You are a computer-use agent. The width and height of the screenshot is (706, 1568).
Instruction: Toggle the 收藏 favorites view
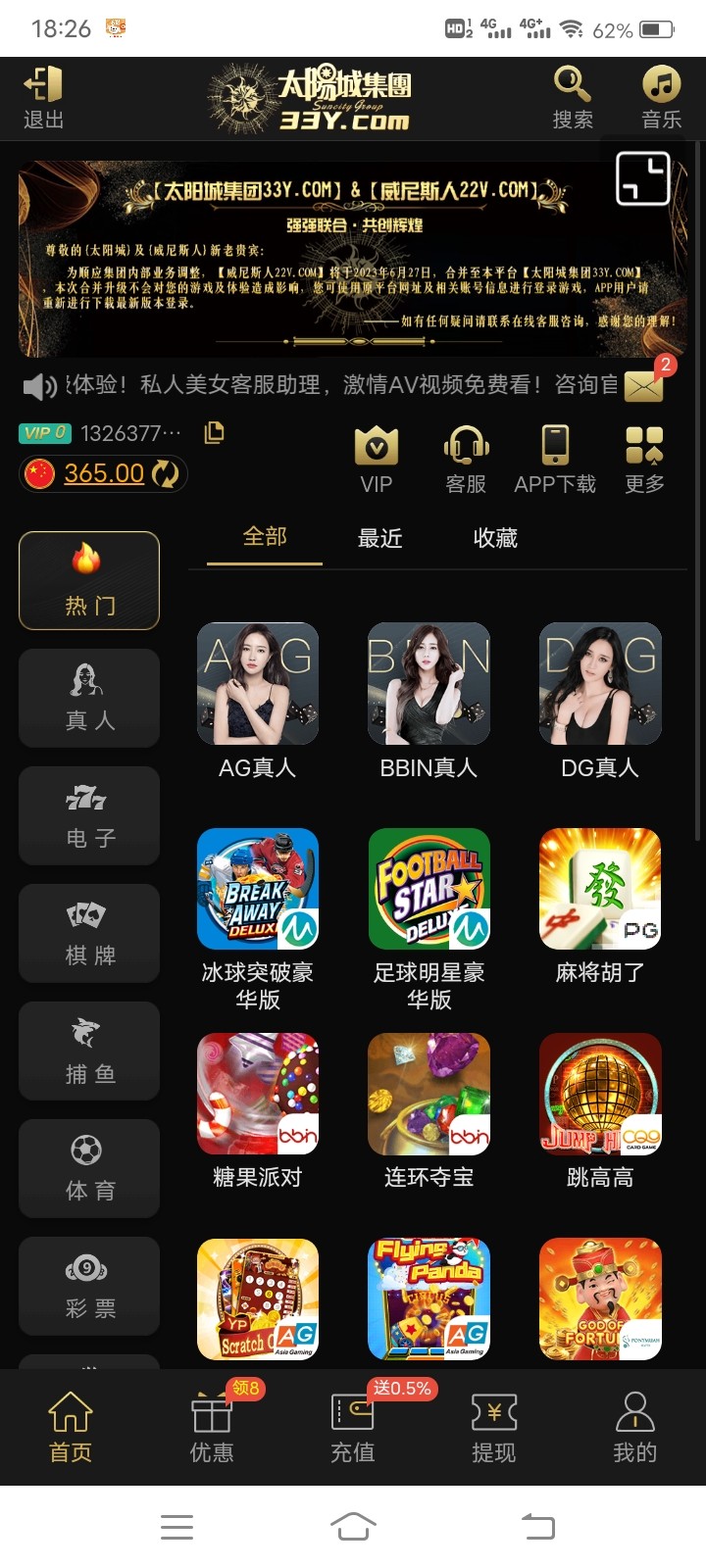click(493, 538)
